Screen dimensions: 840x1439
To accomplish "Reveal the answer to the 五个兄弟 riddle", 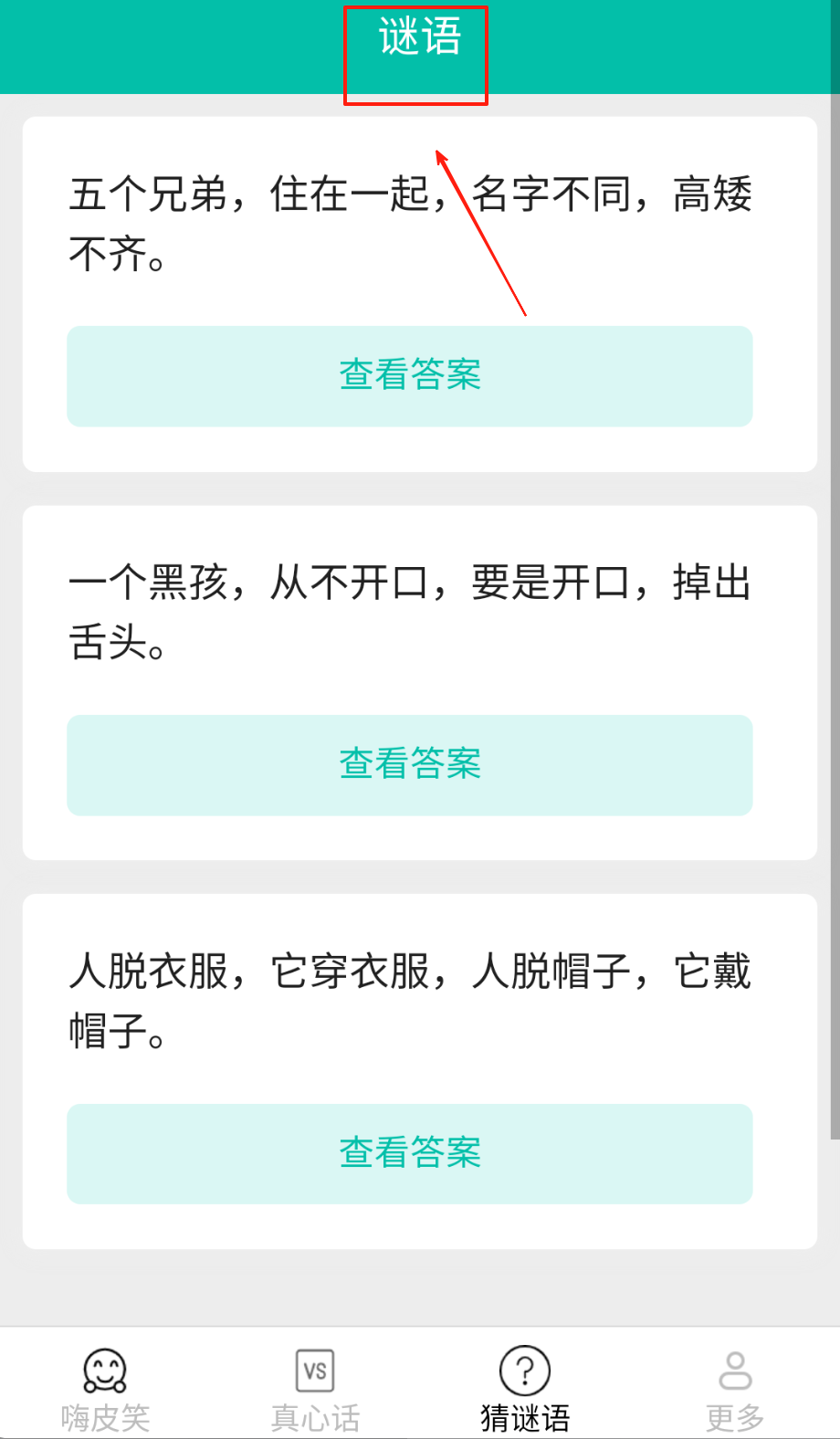I will [x=410, y=375].
